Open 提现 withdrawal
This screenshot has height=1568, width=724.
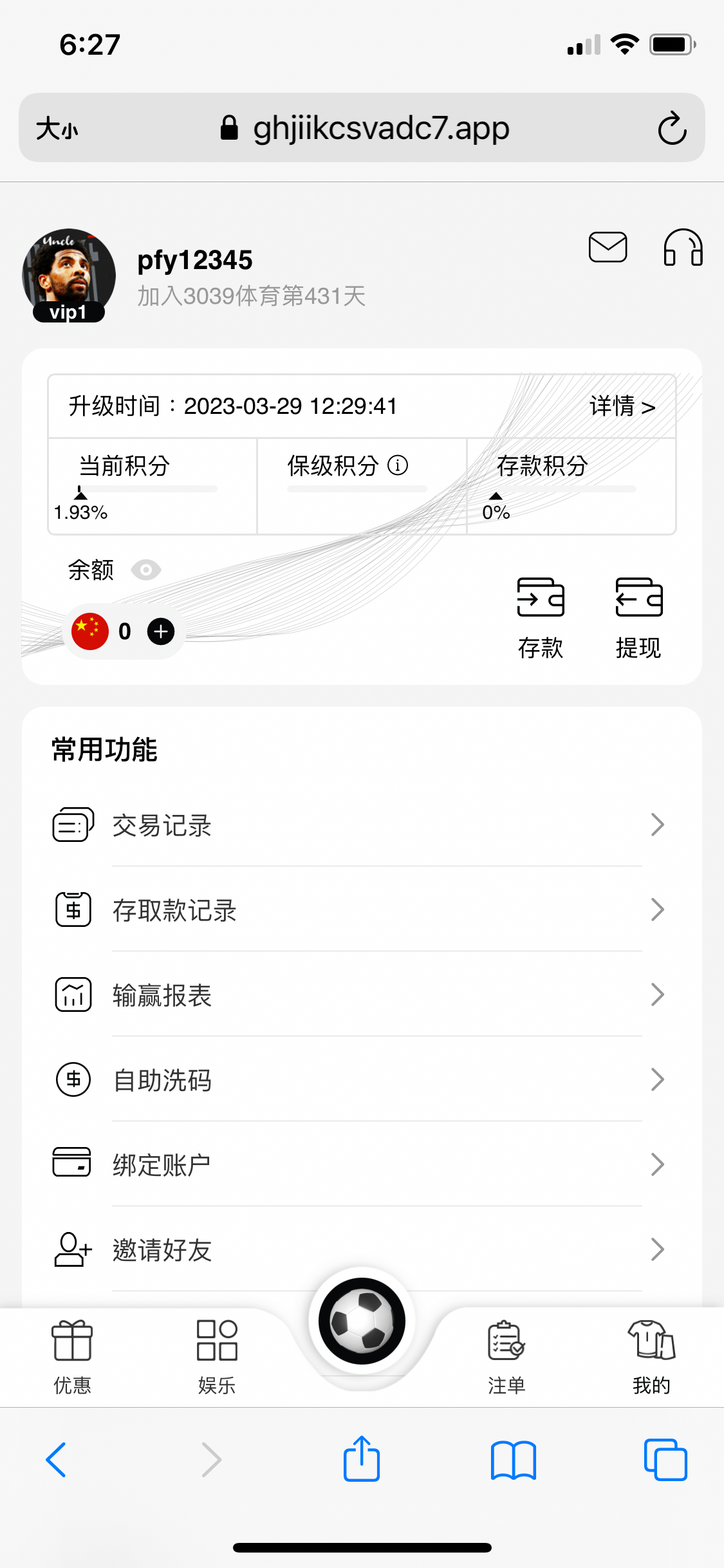638,618
